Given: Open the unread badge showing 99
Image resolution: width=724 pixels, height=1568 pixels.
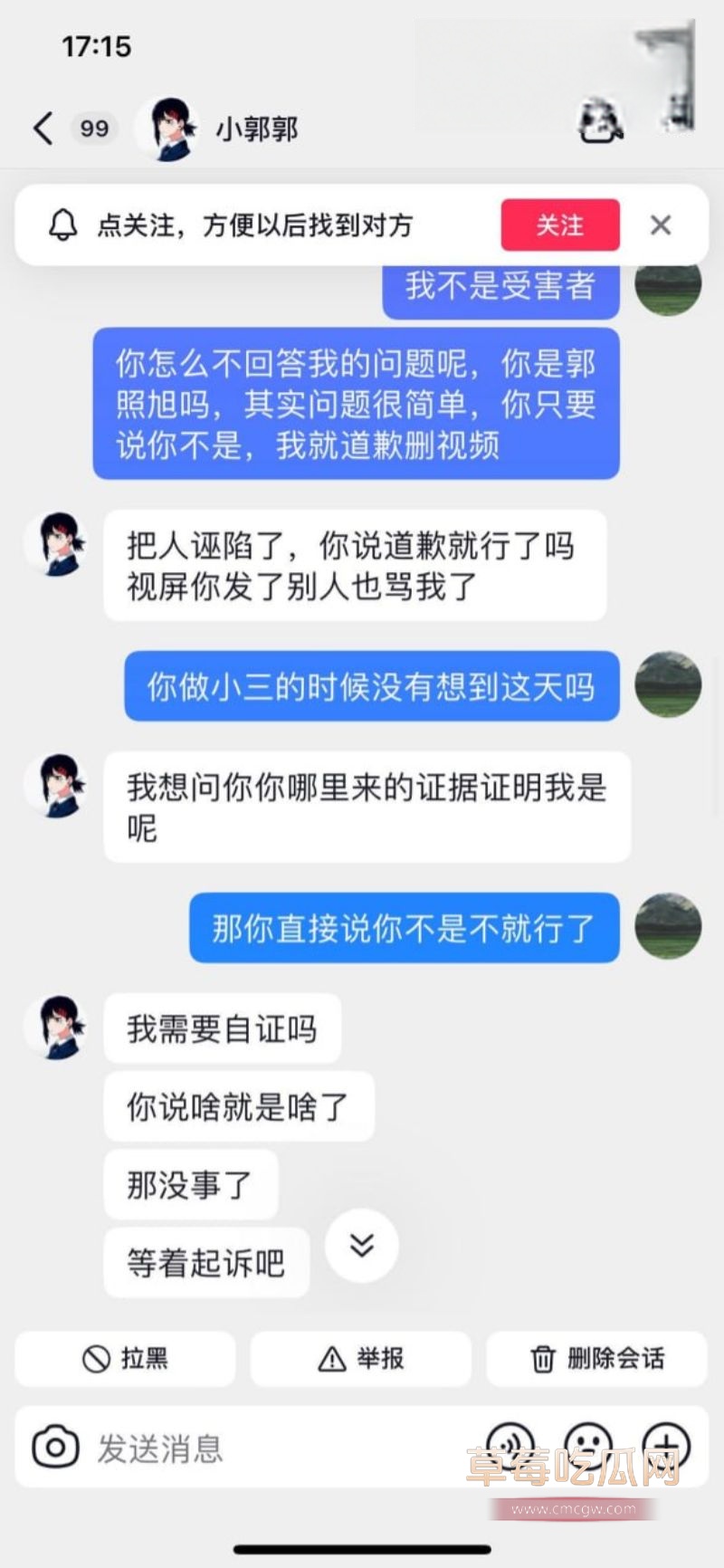Looking at the screenshot, I should tap(93, 128).
